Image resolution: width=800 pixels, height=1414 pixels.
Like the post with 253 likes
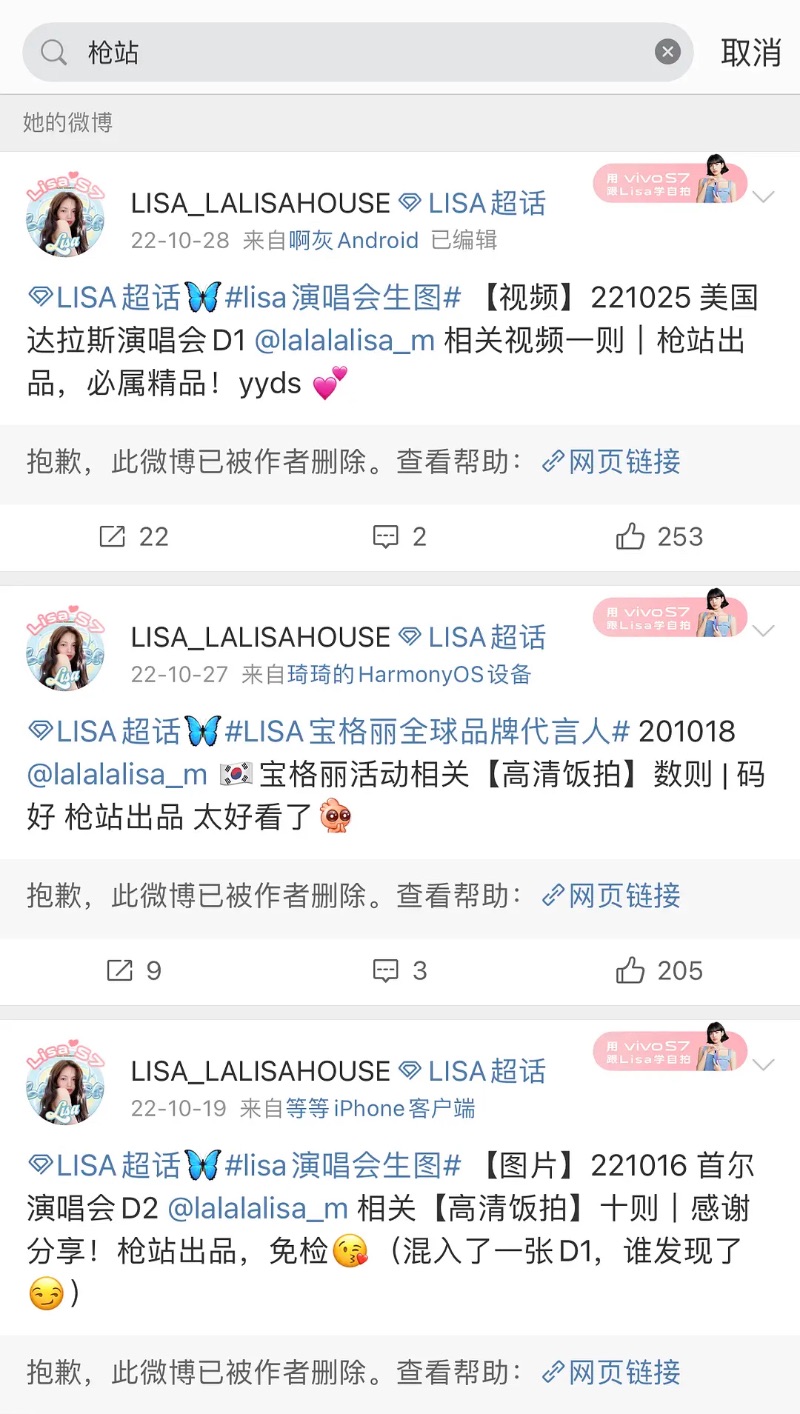click(x=659, y=537)
